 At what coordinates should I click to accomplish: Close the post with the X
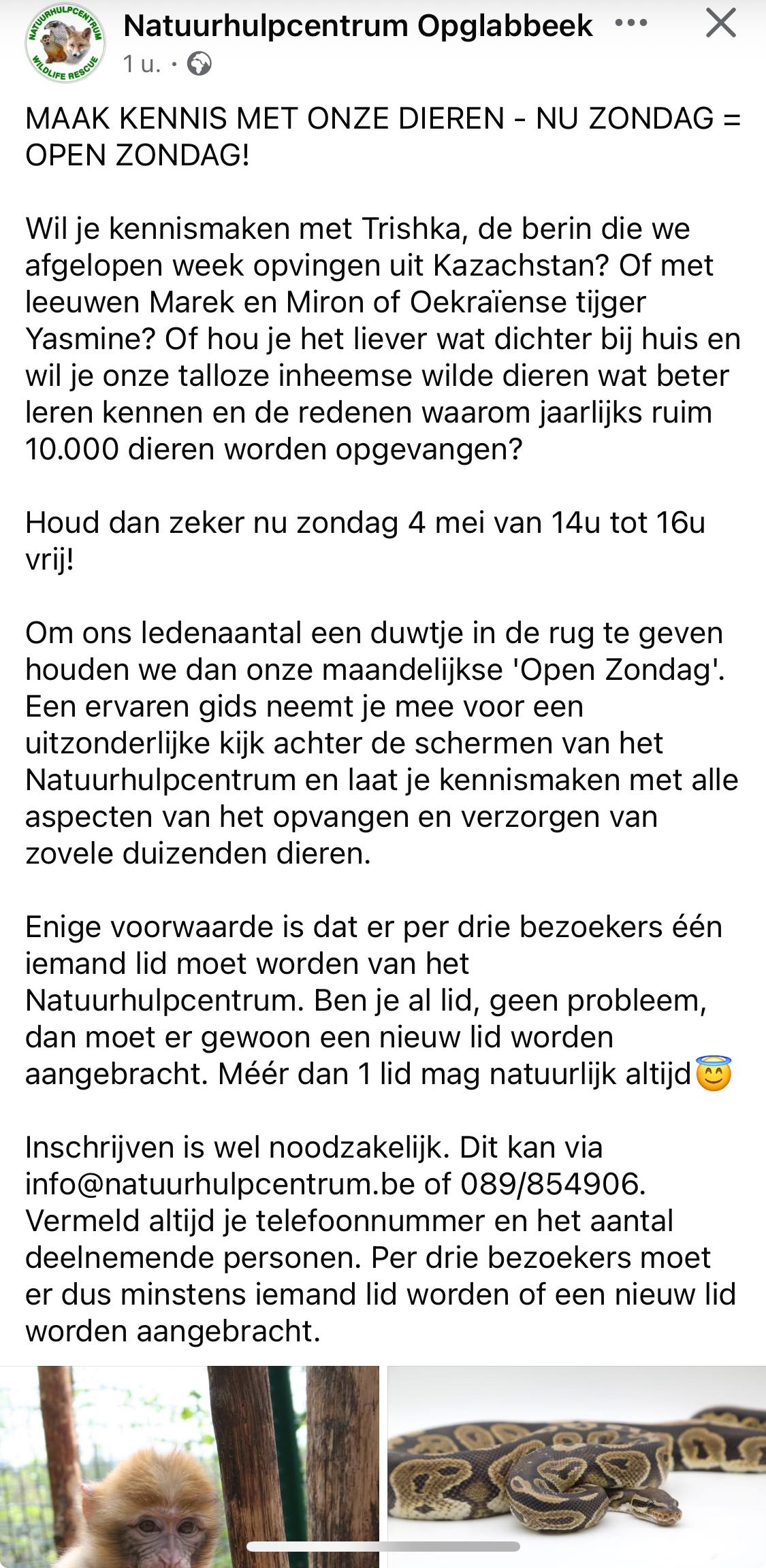[x=720, y=24]
